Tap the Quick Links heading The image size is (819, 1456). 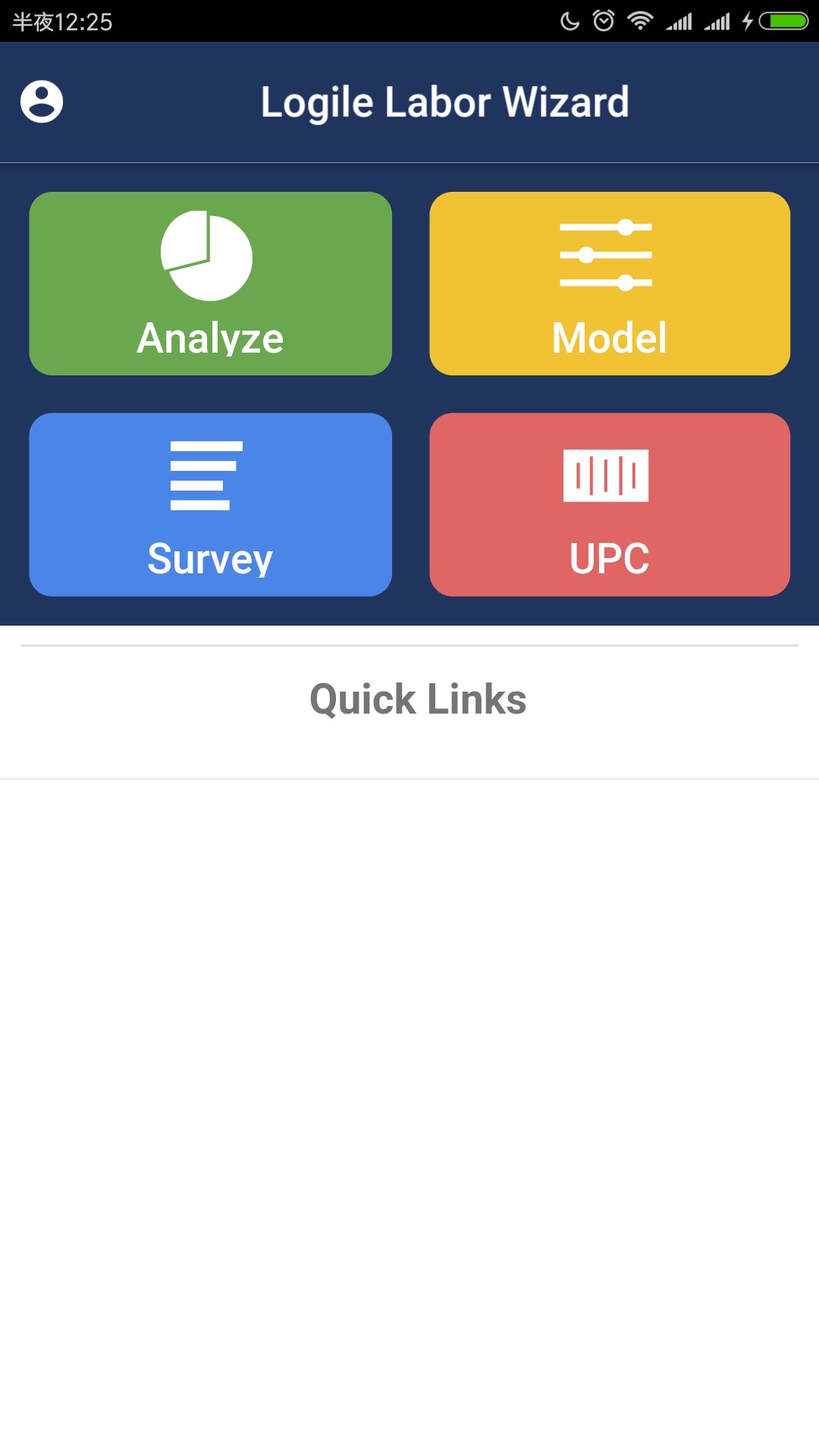click(418, 699)
